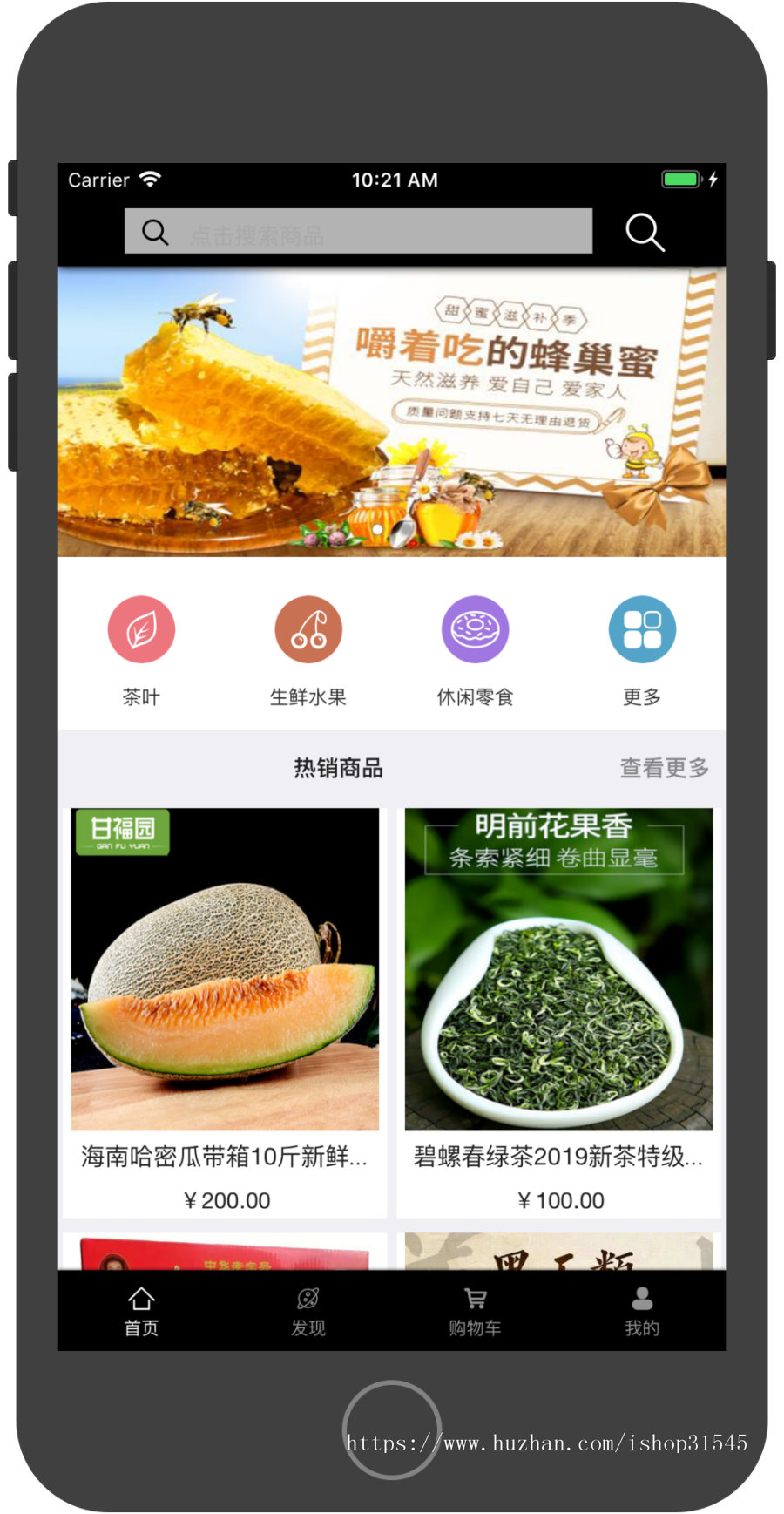Tap the 点击搜索商品 search input field
Viewport: 784px width, 1514px height.
pos(357,231)
